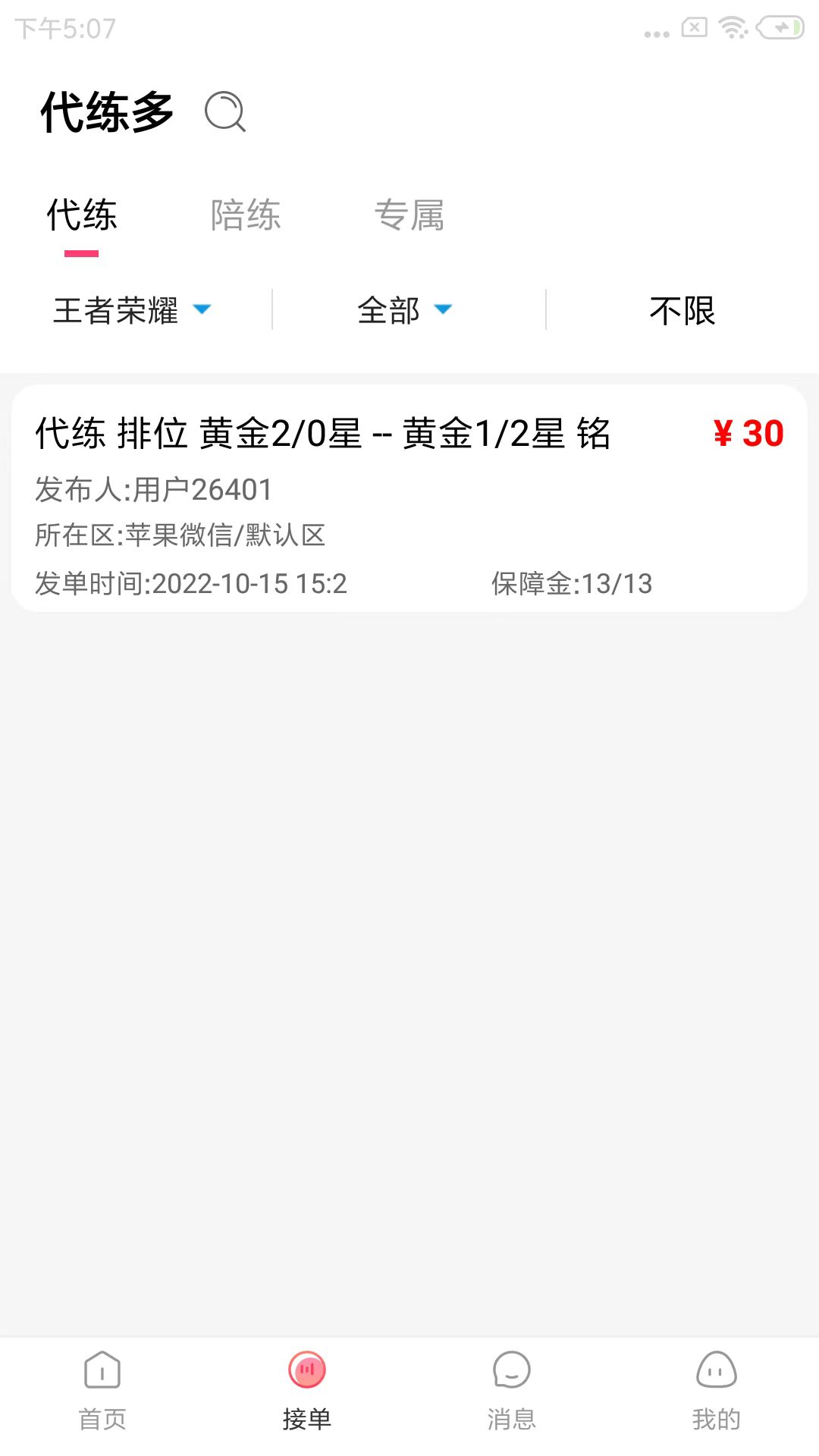Tap the 苹果微信/默认区 zone text
The height and width of the screenshot is (1456, 819).
point(180,536)
